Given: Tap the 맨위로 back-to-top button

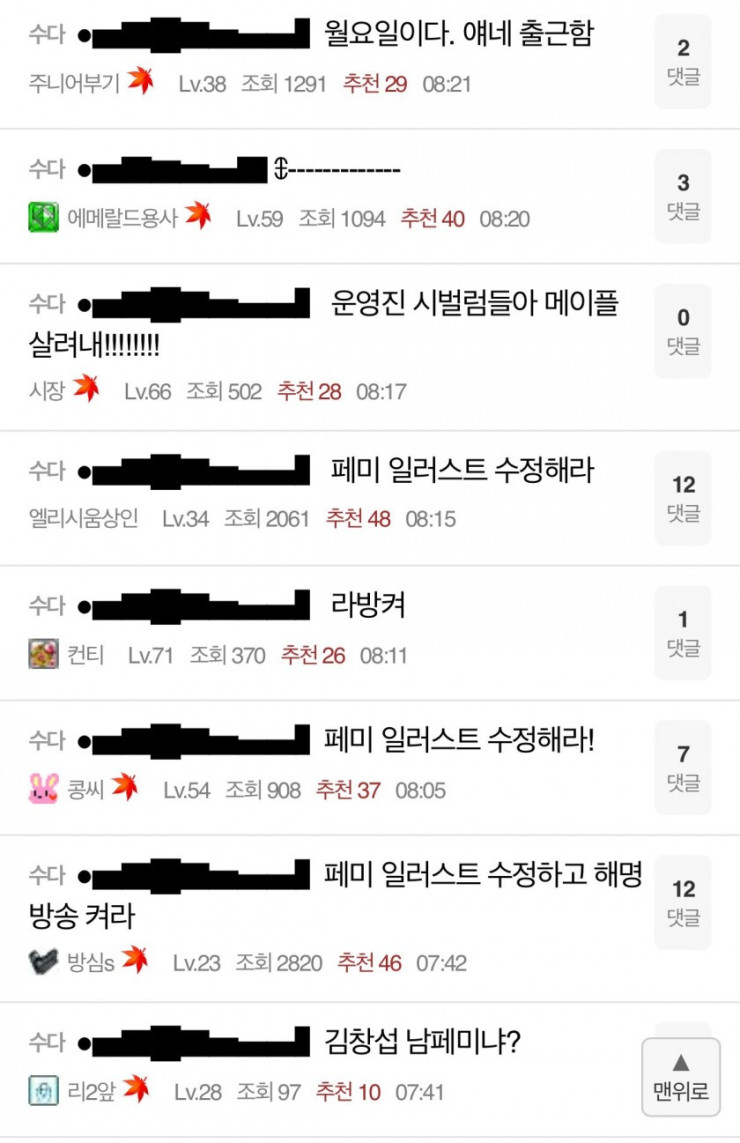Looking at the screenshot, I should 680,1077.
